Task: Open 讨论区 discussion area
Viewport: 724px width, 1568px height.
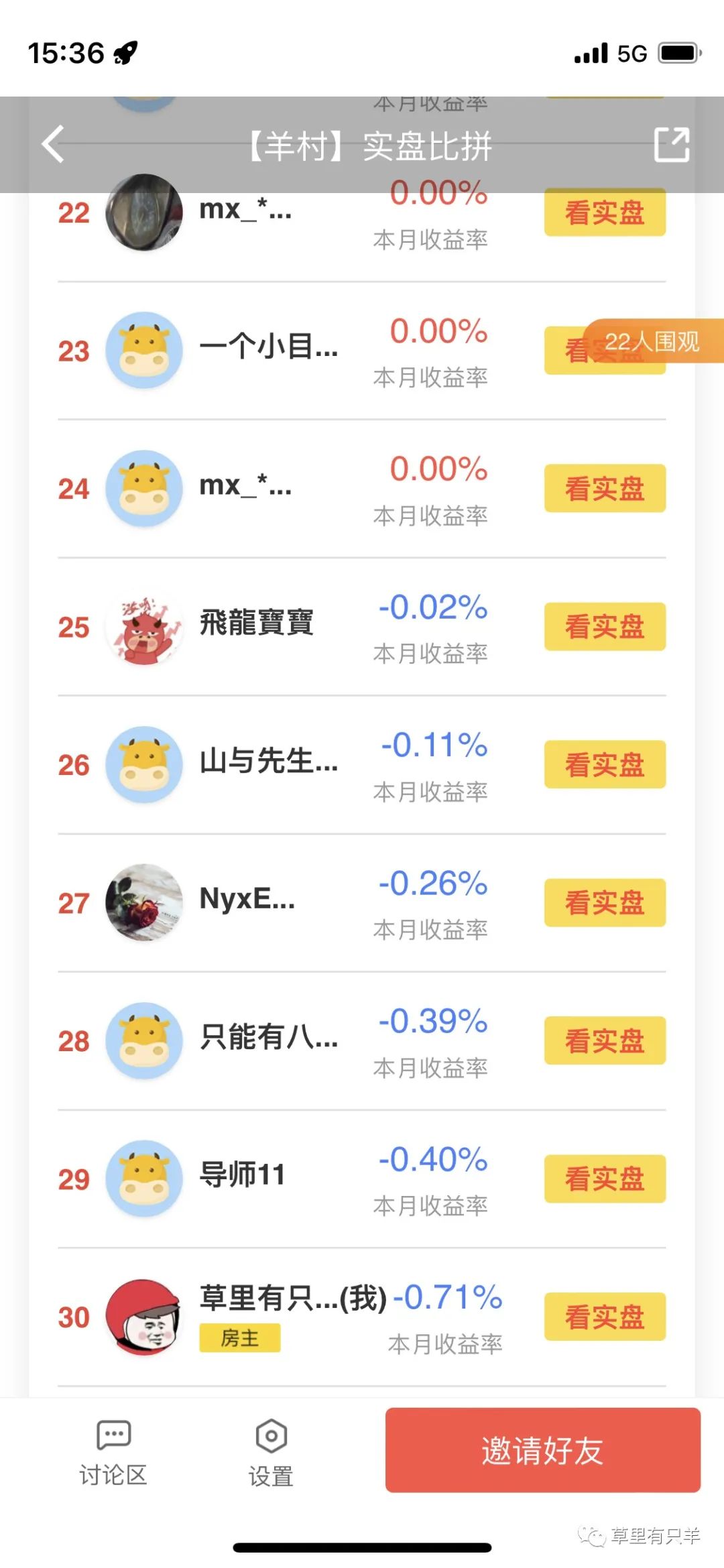Action: pos(113,1451)
